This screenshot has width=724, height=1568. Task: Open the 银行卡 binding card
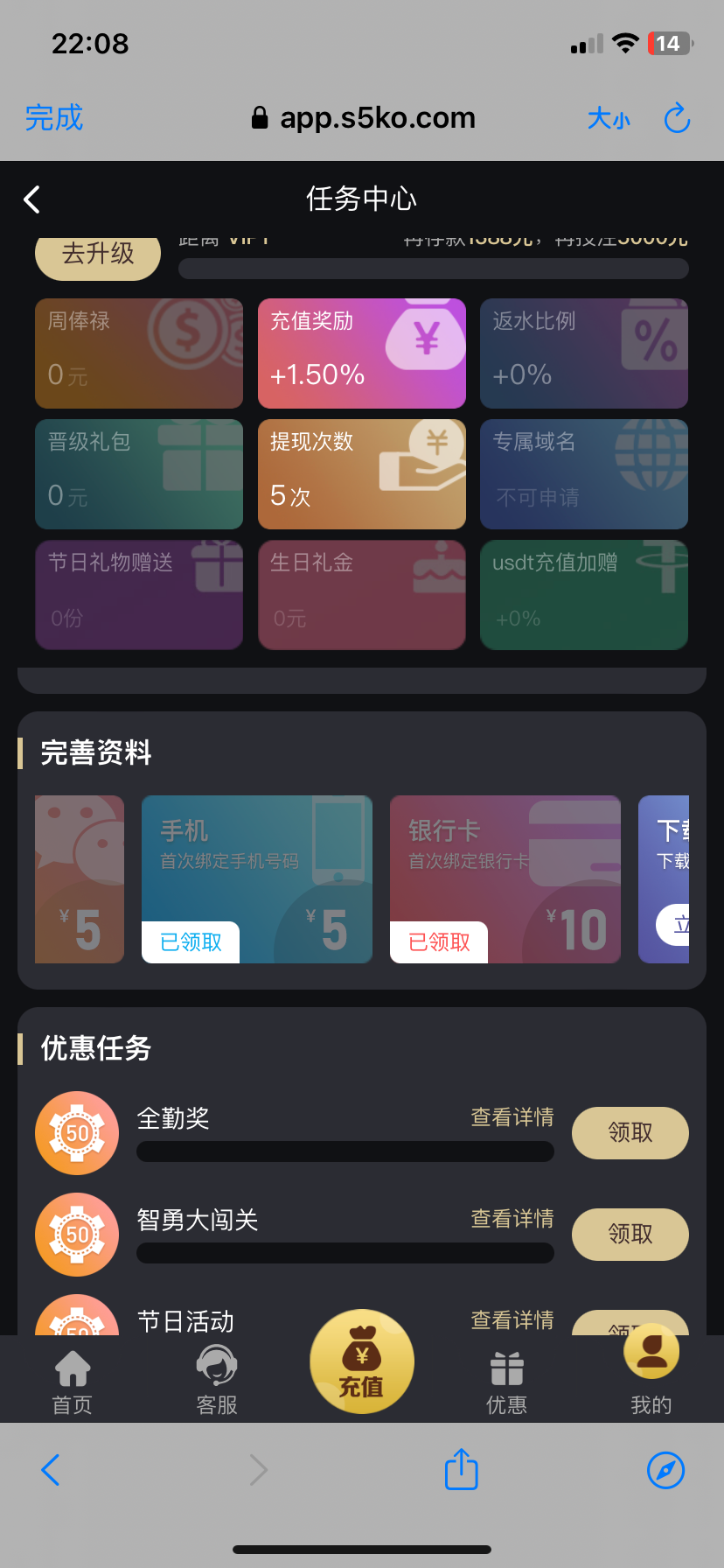505,878
